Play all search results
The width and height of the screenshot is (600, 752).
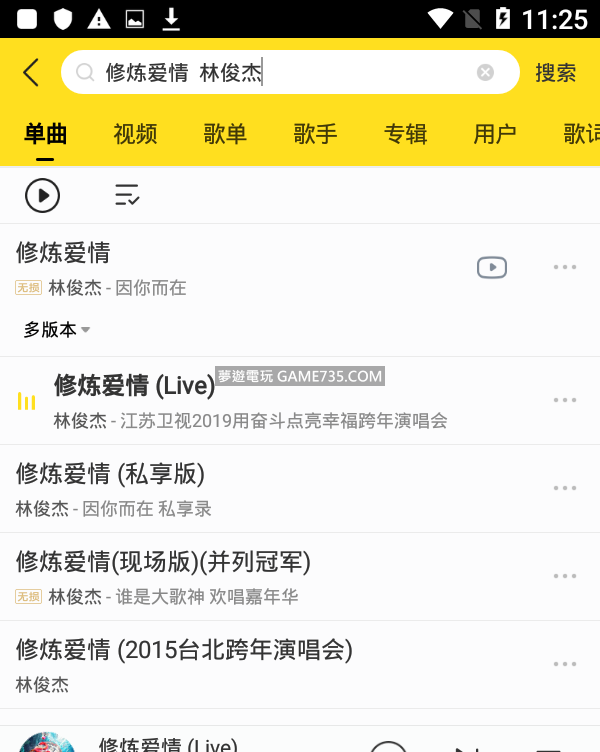click(42, 195)
